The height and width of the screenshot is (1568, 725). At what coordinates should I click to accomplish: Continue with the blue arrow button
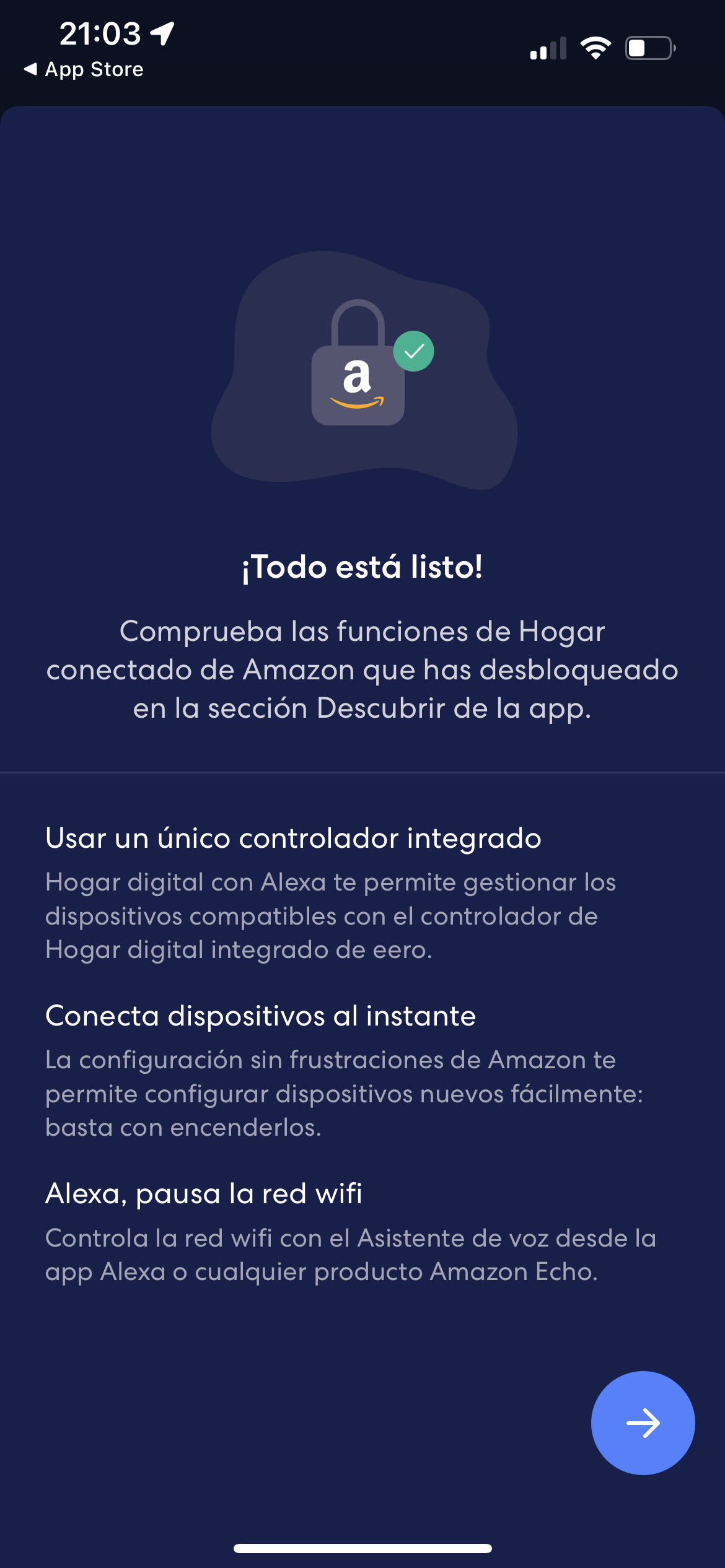643,1422
